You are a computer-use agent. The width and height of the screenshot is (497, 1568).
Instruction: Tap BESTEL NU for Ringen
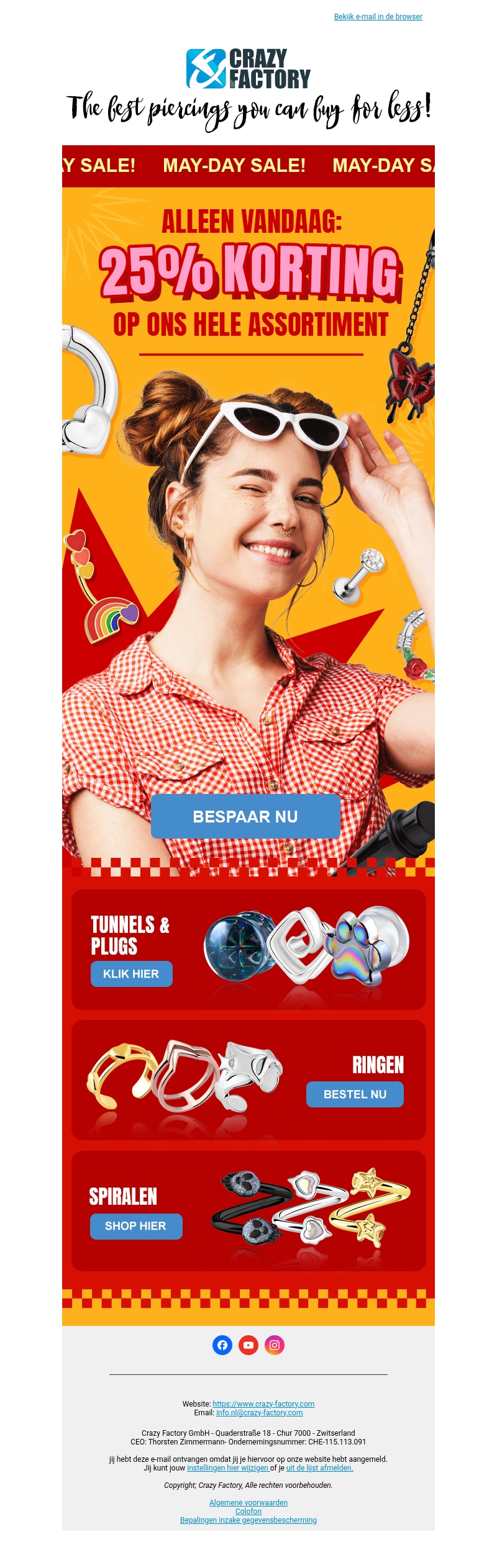[x=355, y=1094]
